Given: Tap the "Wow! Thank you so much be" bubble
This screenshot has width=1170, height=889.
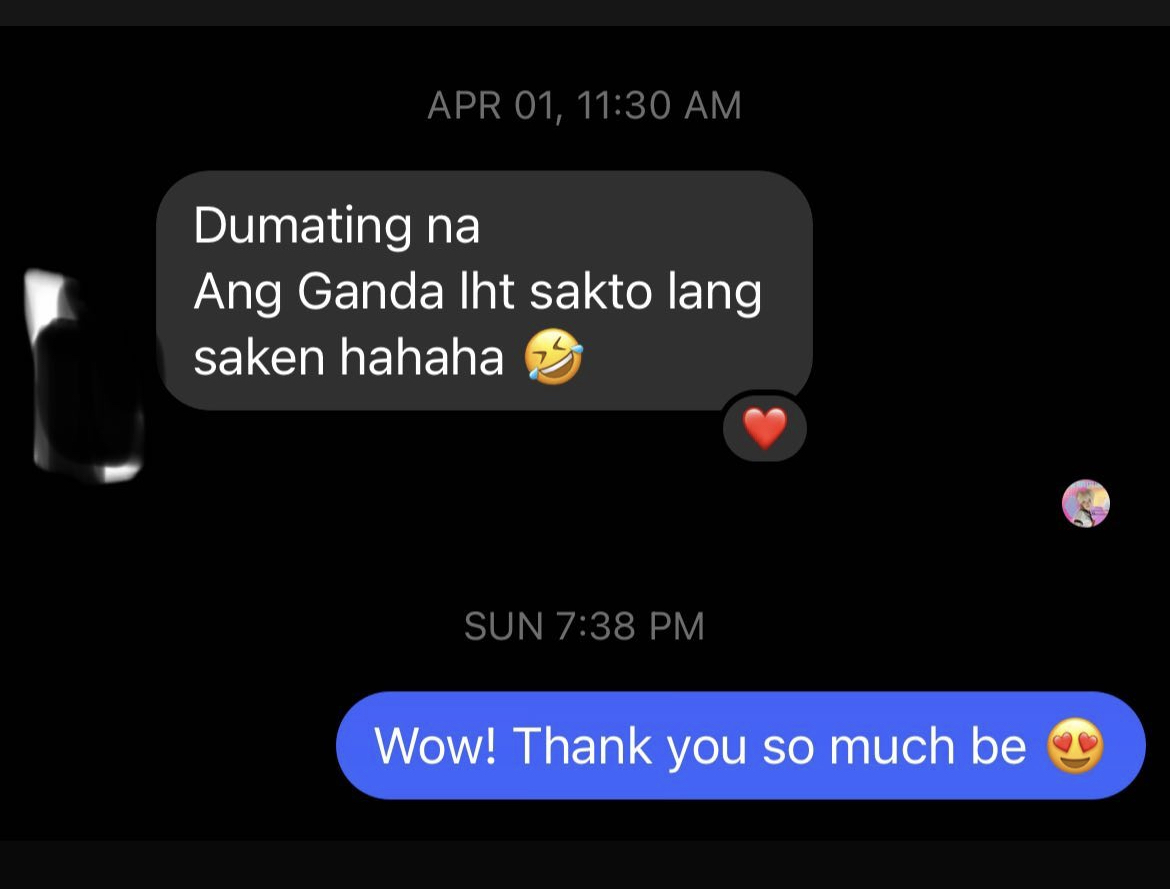Looking at the screenshot, I should [x=740, y=746].
